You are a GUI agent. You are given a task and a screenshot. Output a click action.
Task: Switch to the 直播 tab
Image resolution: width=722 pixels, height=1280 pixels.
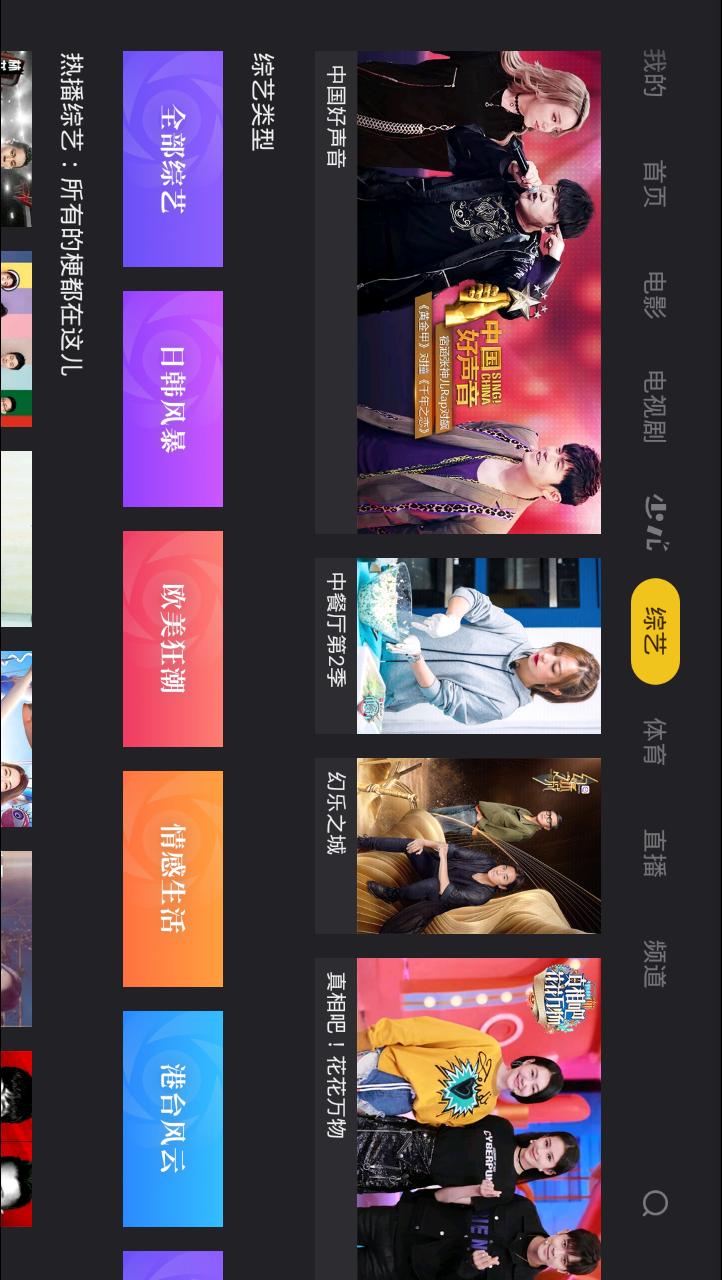pos(655,852)
